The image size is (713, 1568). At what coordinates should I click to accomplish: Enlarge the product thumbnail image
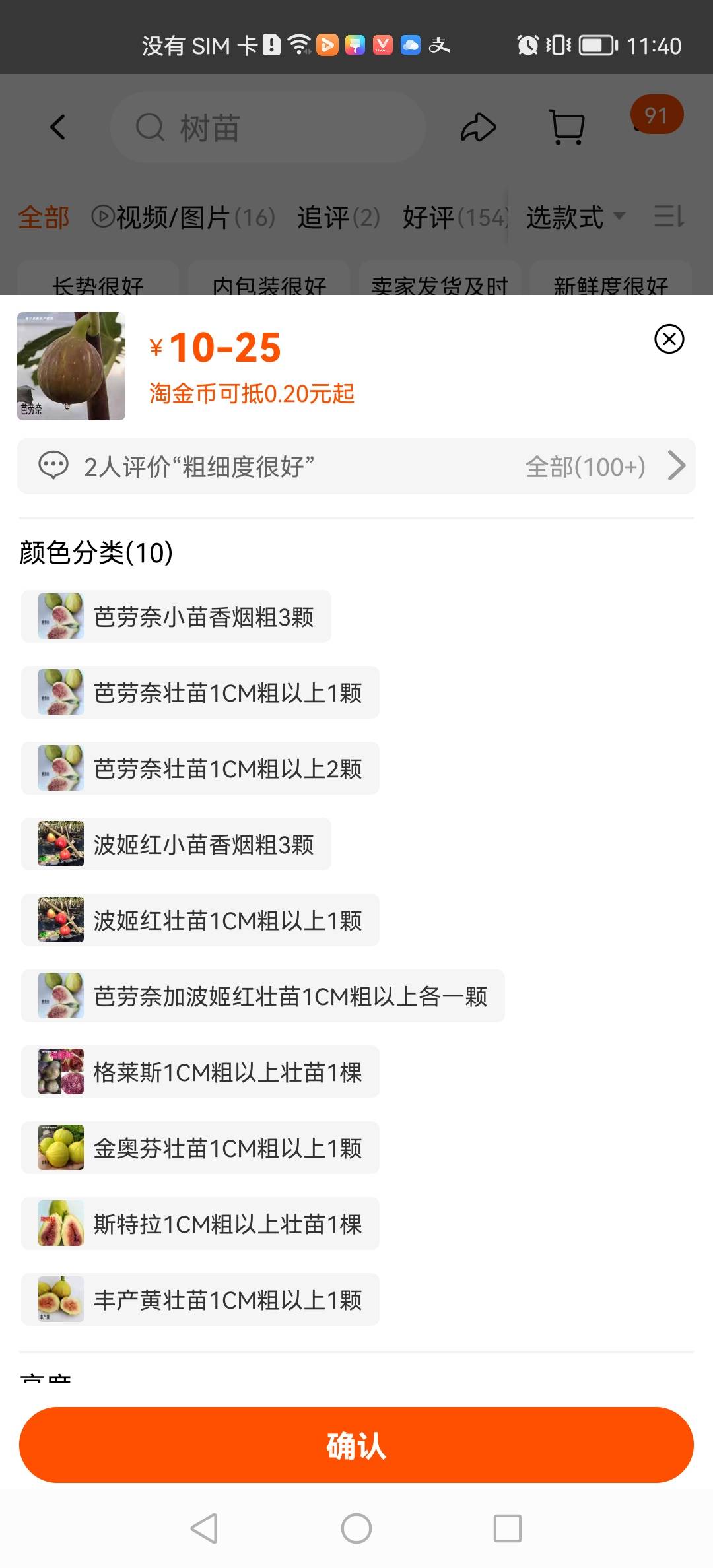point(71,366)
